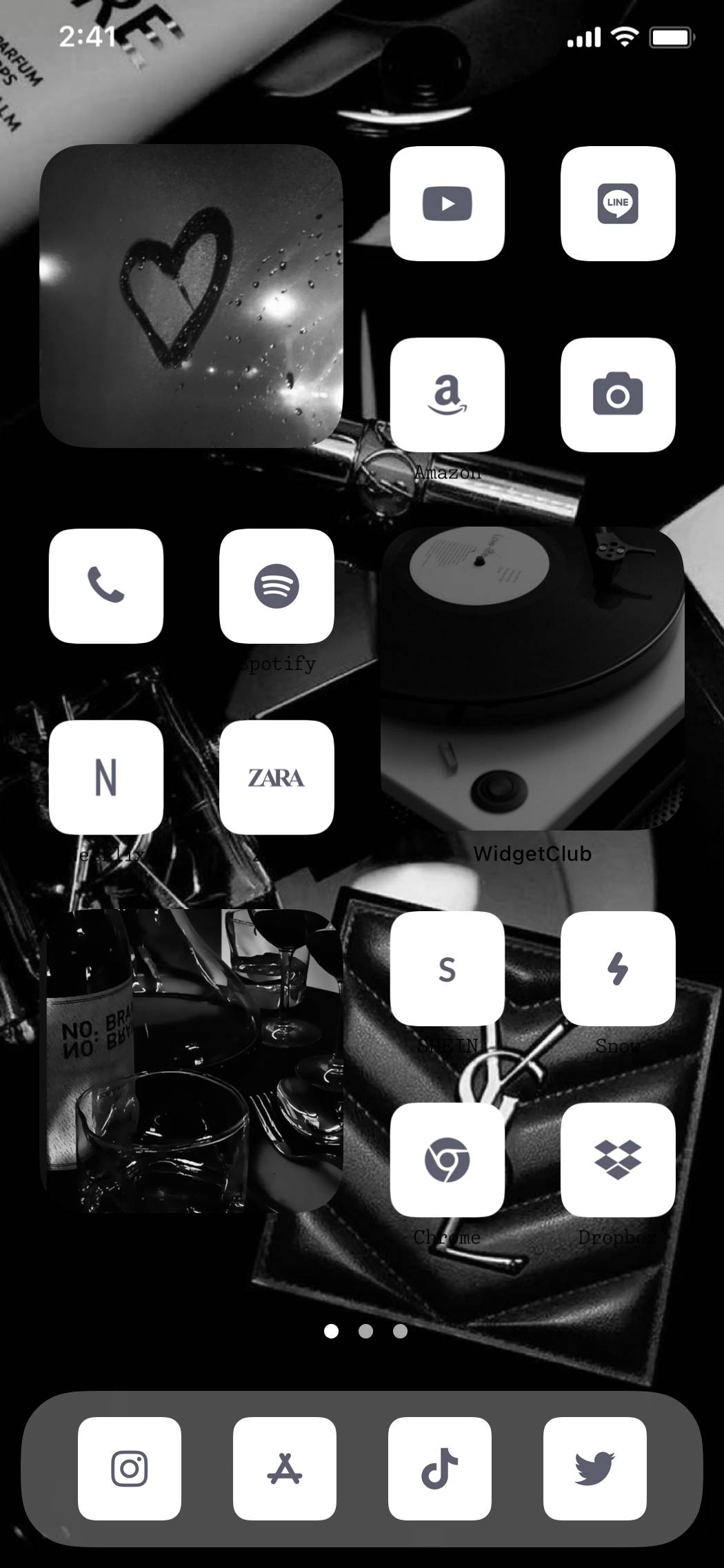Open Twitter from the dock
The height and width of the screenshot is (1568, 724).
(x=594, y=1468)
